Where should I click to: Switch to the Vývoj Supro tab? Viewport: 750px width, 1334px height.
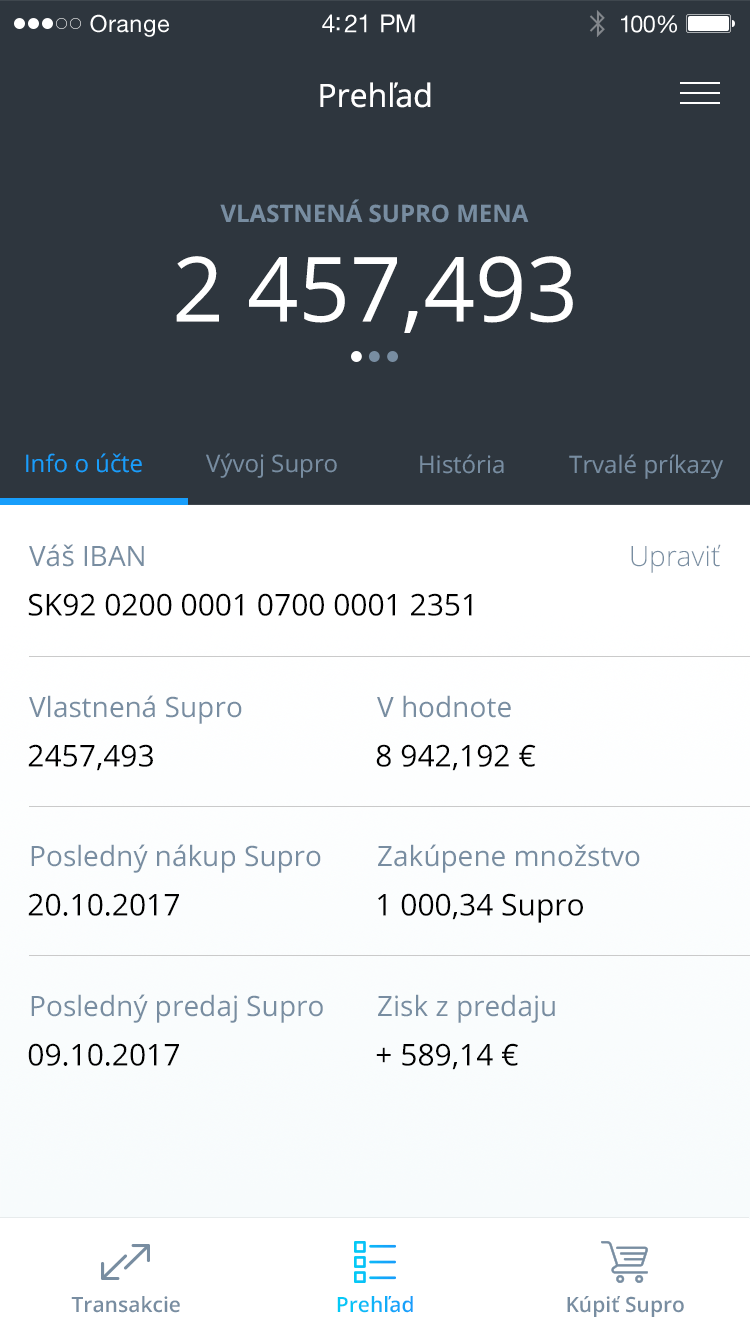[x=271, y=465]
